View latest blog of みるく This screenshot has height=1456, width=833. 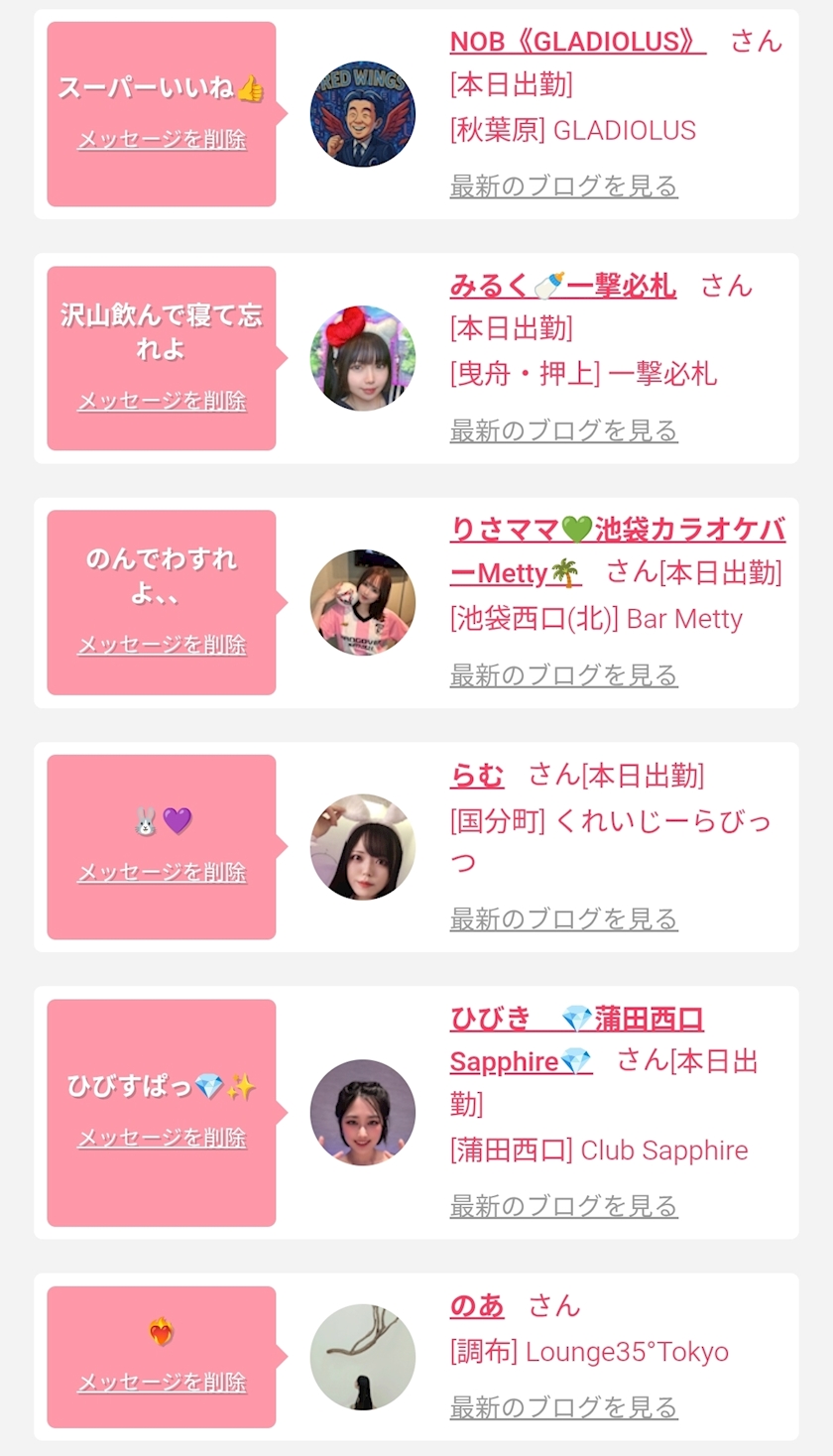563,430
